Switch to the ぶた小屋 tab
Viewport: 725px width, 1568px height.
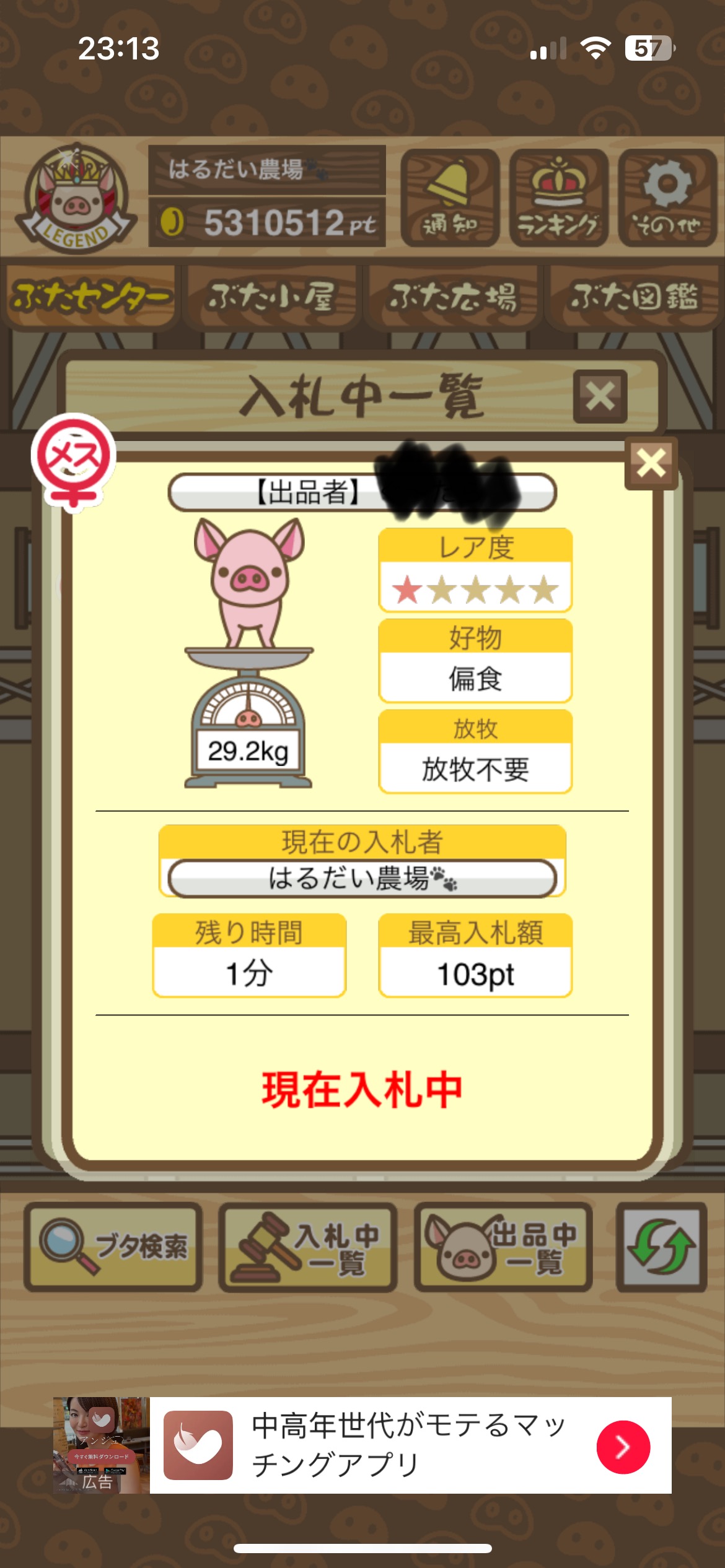[x=272, y=297]
